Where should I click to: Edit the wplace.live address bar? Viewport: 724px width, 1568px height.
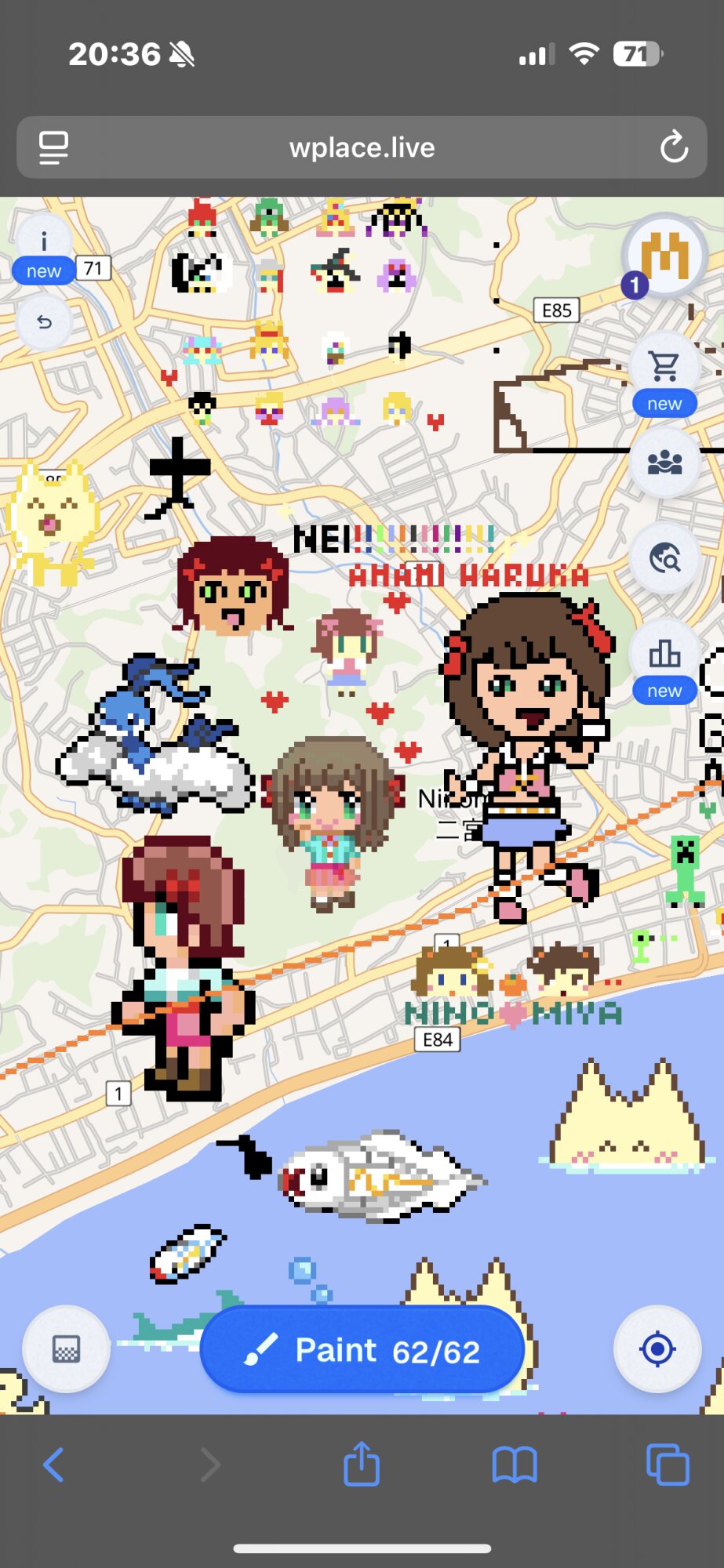pos(362,147)
